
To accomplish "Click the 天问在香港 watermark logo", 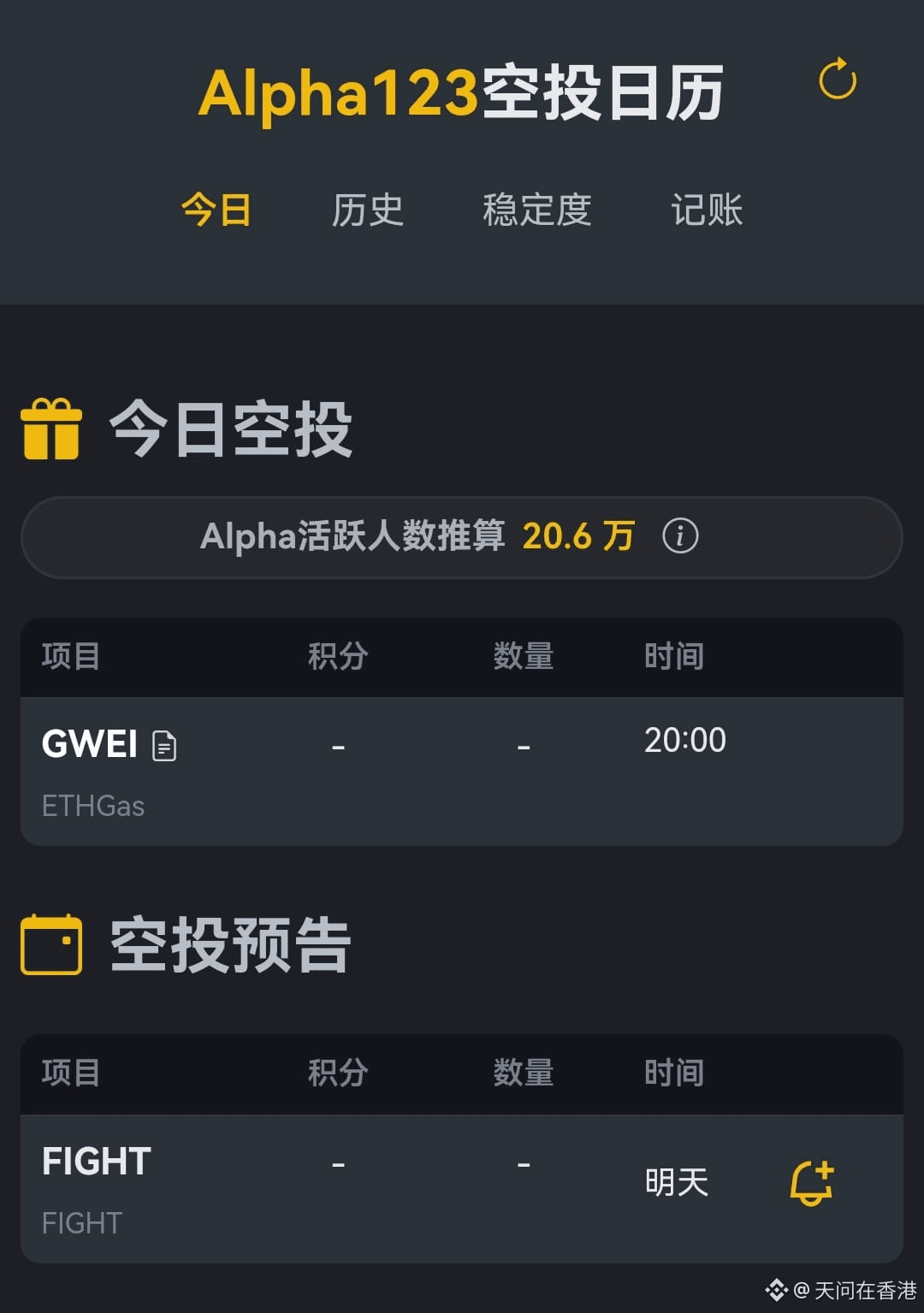I will [x=775, y=1290].
